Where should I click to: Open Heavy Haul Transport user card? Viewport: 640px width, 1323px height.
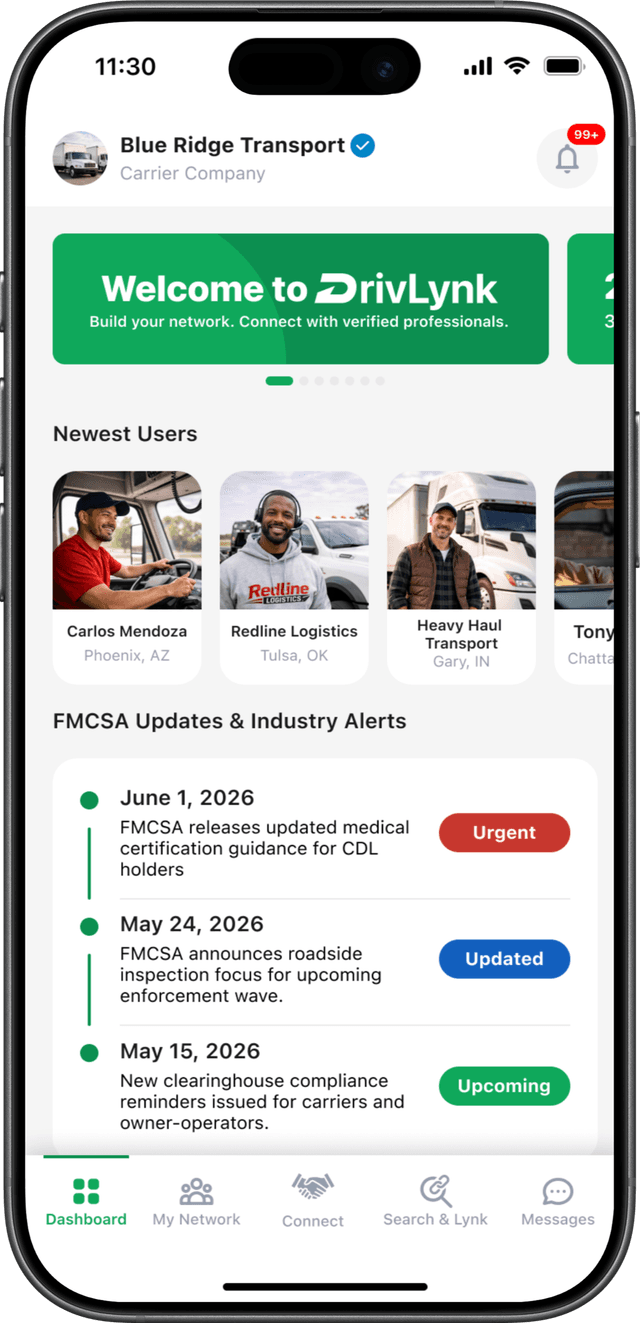pos(461,577)
